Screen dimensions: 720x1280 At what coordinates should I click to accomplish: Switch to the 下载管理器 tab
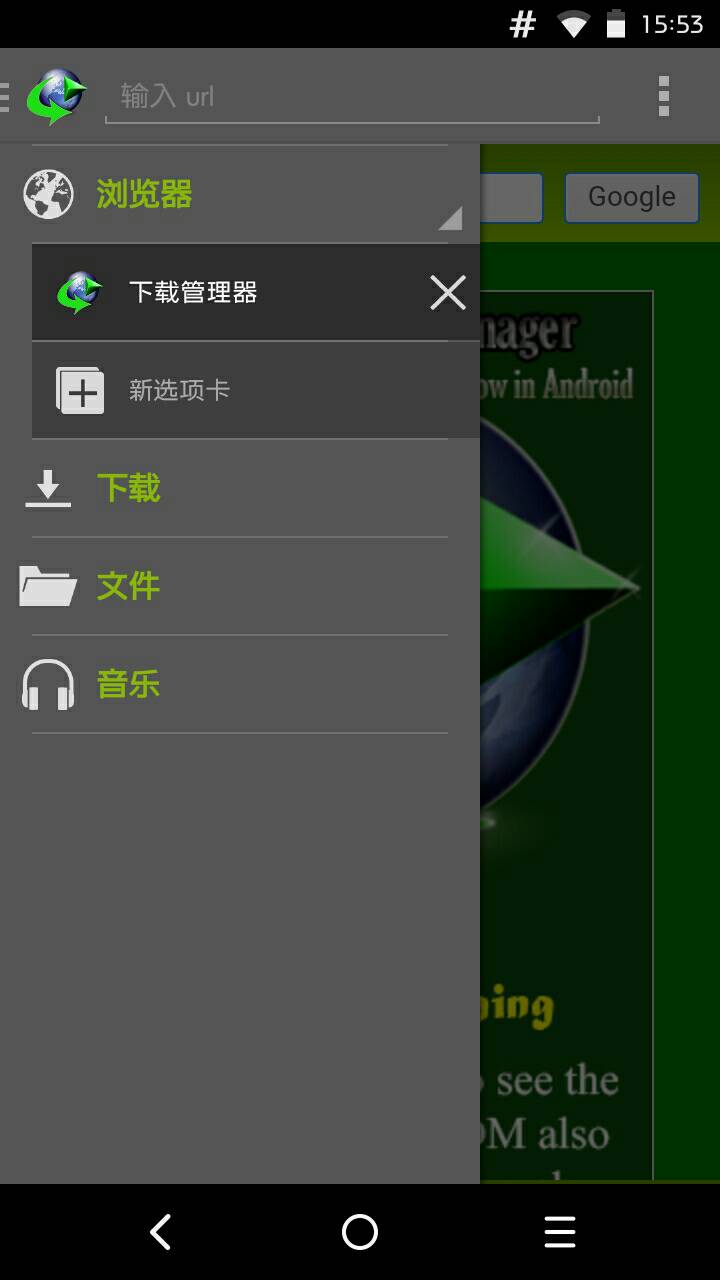coord(192,293)
